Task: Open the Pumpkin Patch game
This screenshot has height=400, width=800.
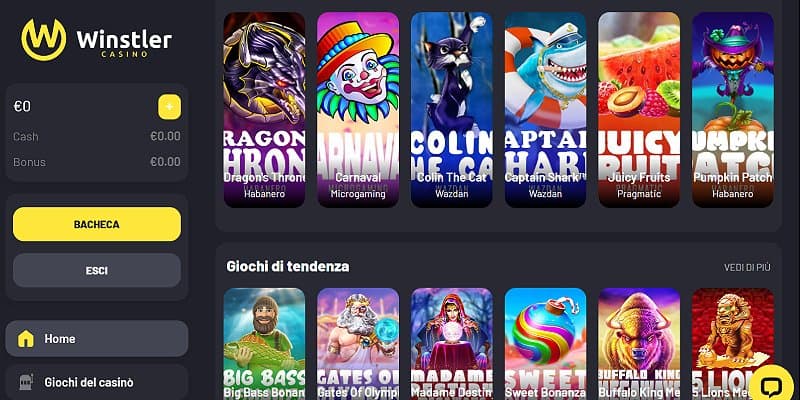Action: (732, 110)
